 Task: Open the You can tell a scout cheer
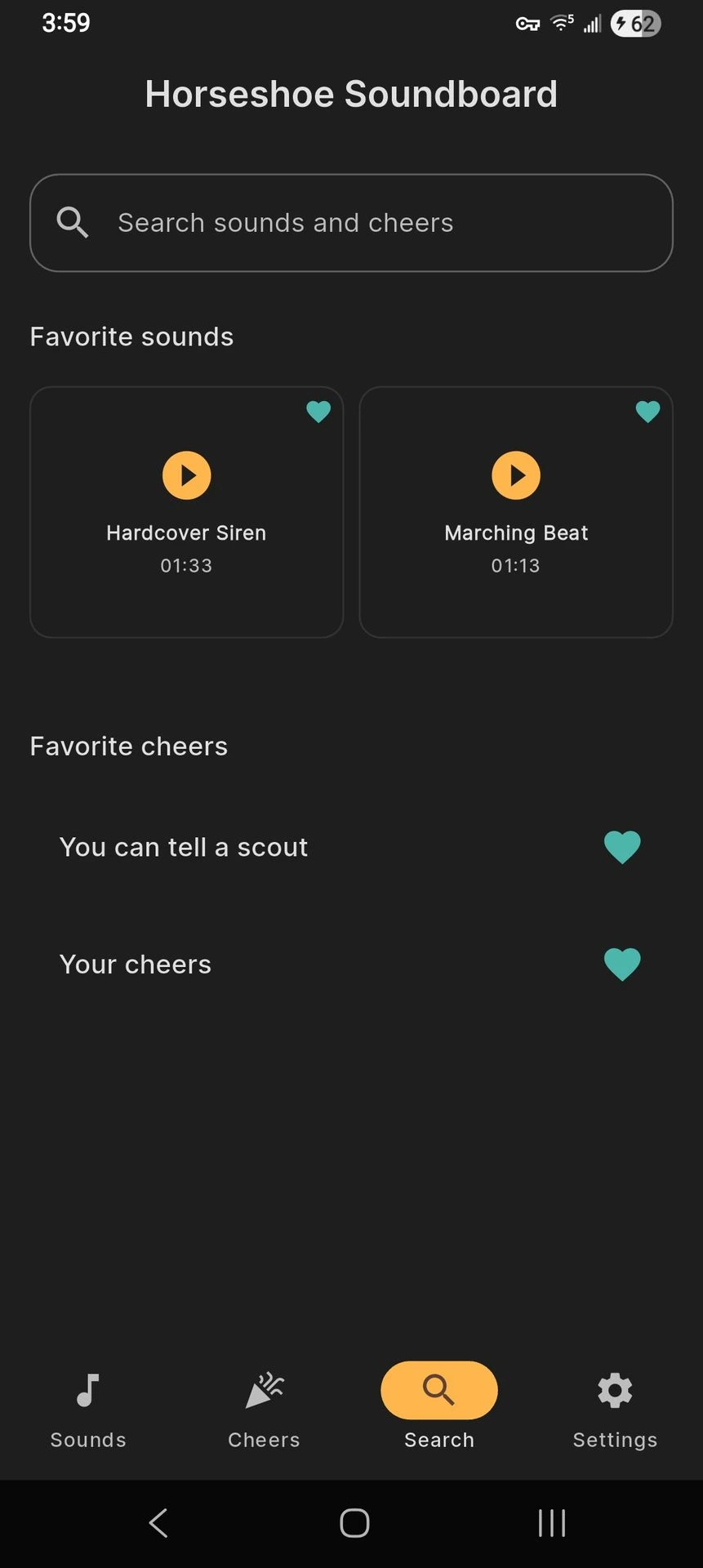(x=184, y=848)
